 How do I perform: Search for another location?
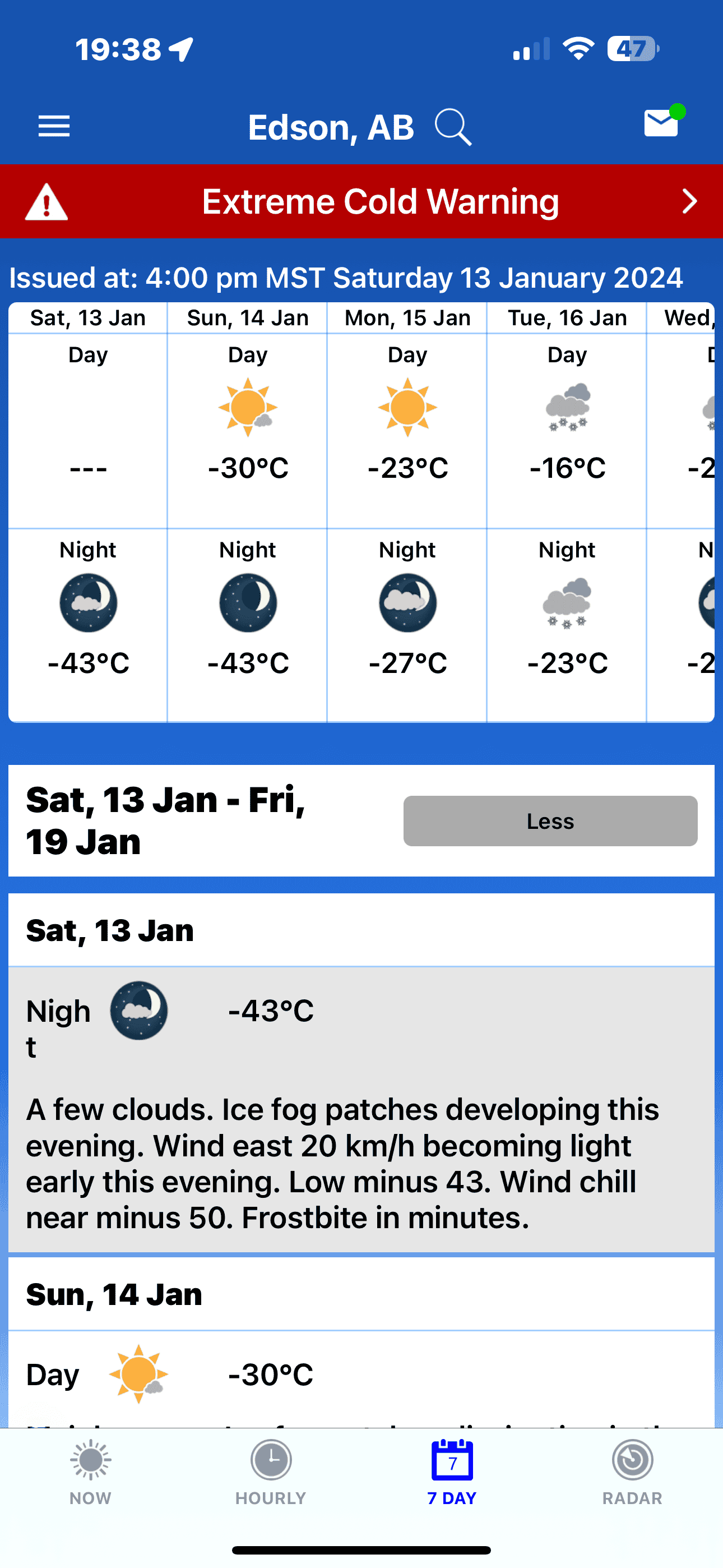coord(453,127)
